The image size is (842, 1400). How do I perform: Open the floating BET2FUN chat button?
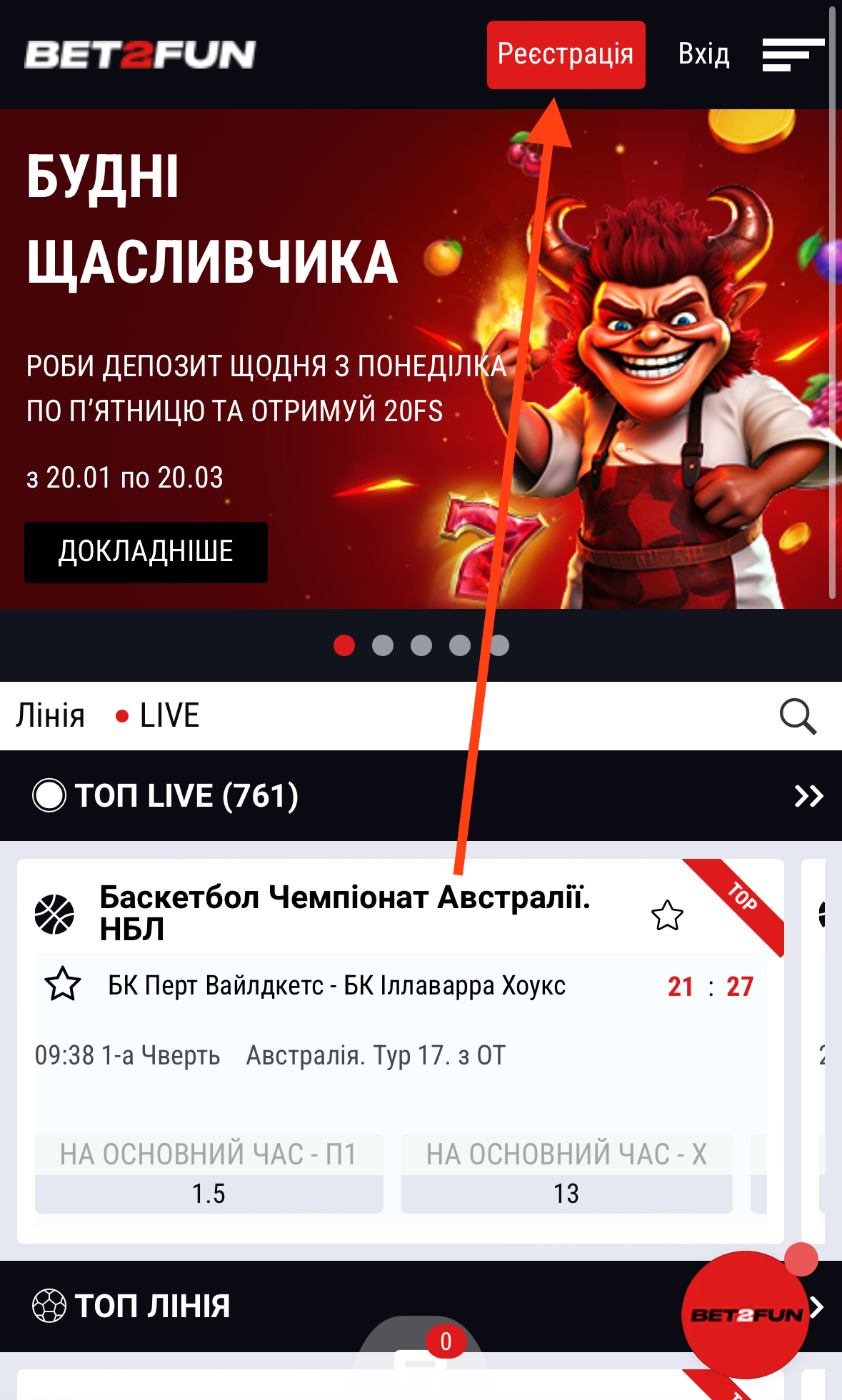point(744,1315)
